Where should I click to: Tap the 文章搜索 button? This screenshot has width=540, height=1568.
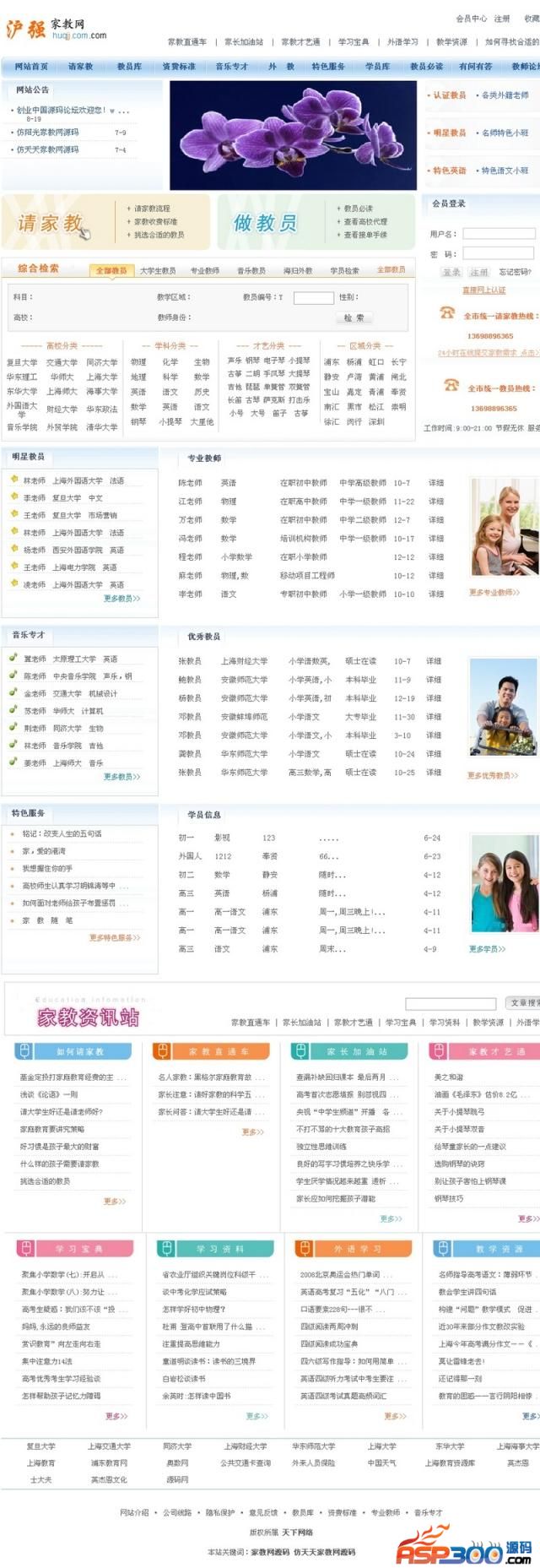[x=524, y=1002]
